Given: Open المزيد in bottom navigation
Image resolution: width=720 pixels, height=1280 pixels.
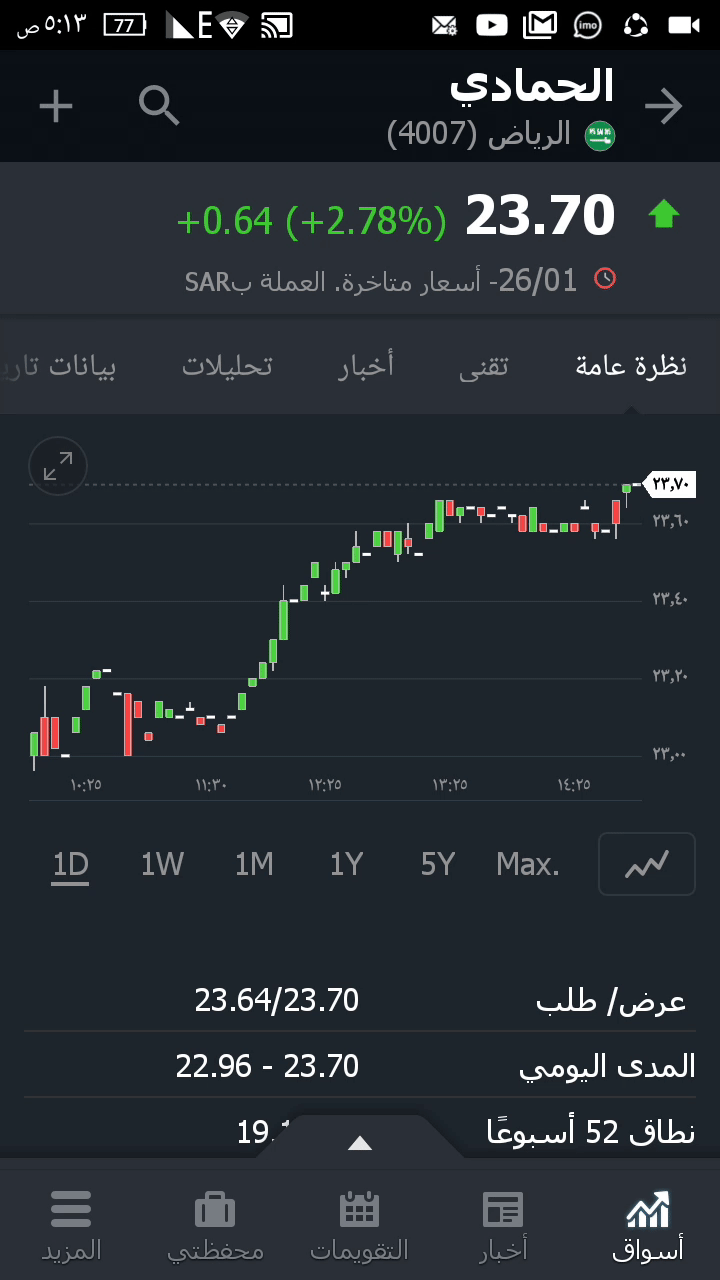Looking at the screenshot, I should 71,1225.
